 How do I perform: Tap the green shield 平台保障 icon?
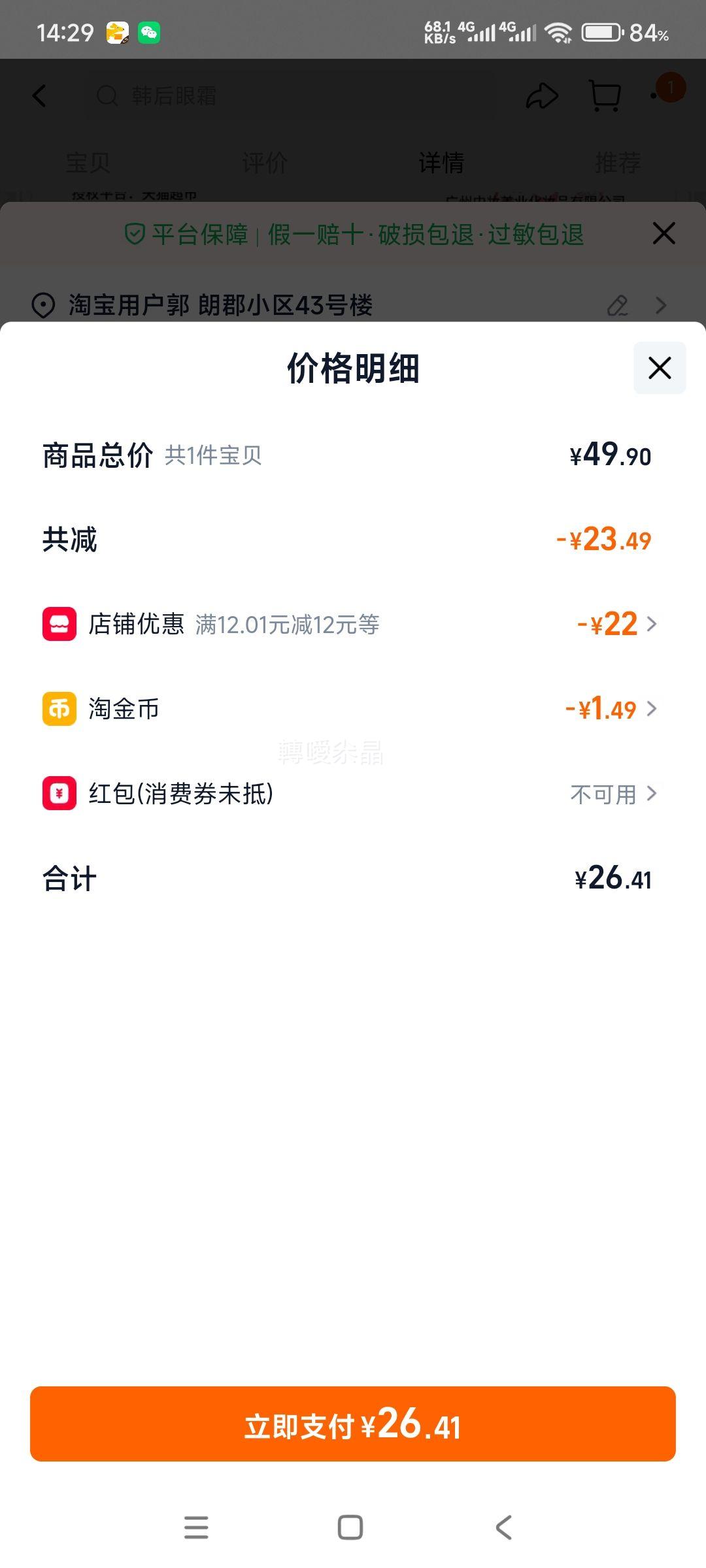134,234
